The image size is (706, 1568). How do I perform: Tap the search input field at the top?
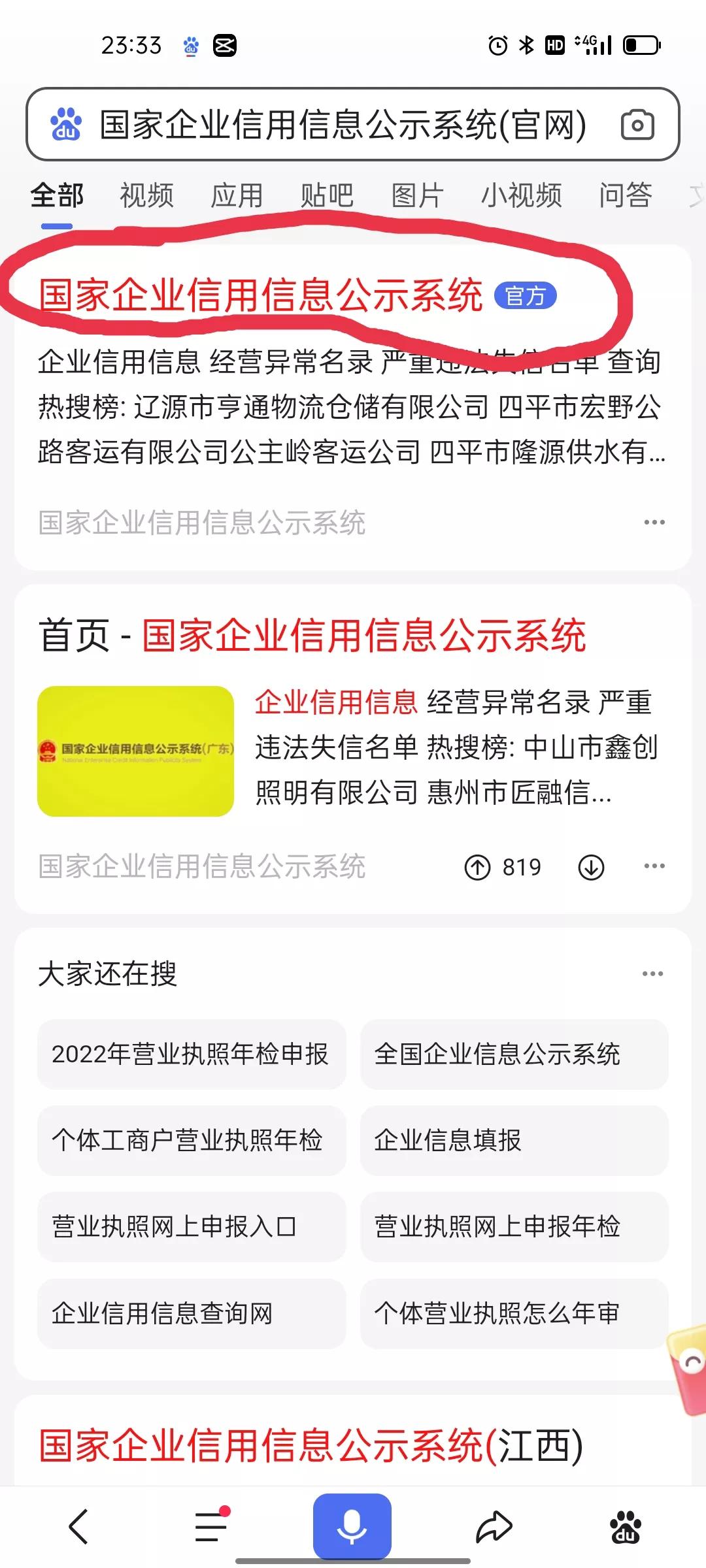pyautogui.click(x=340, y=125)
